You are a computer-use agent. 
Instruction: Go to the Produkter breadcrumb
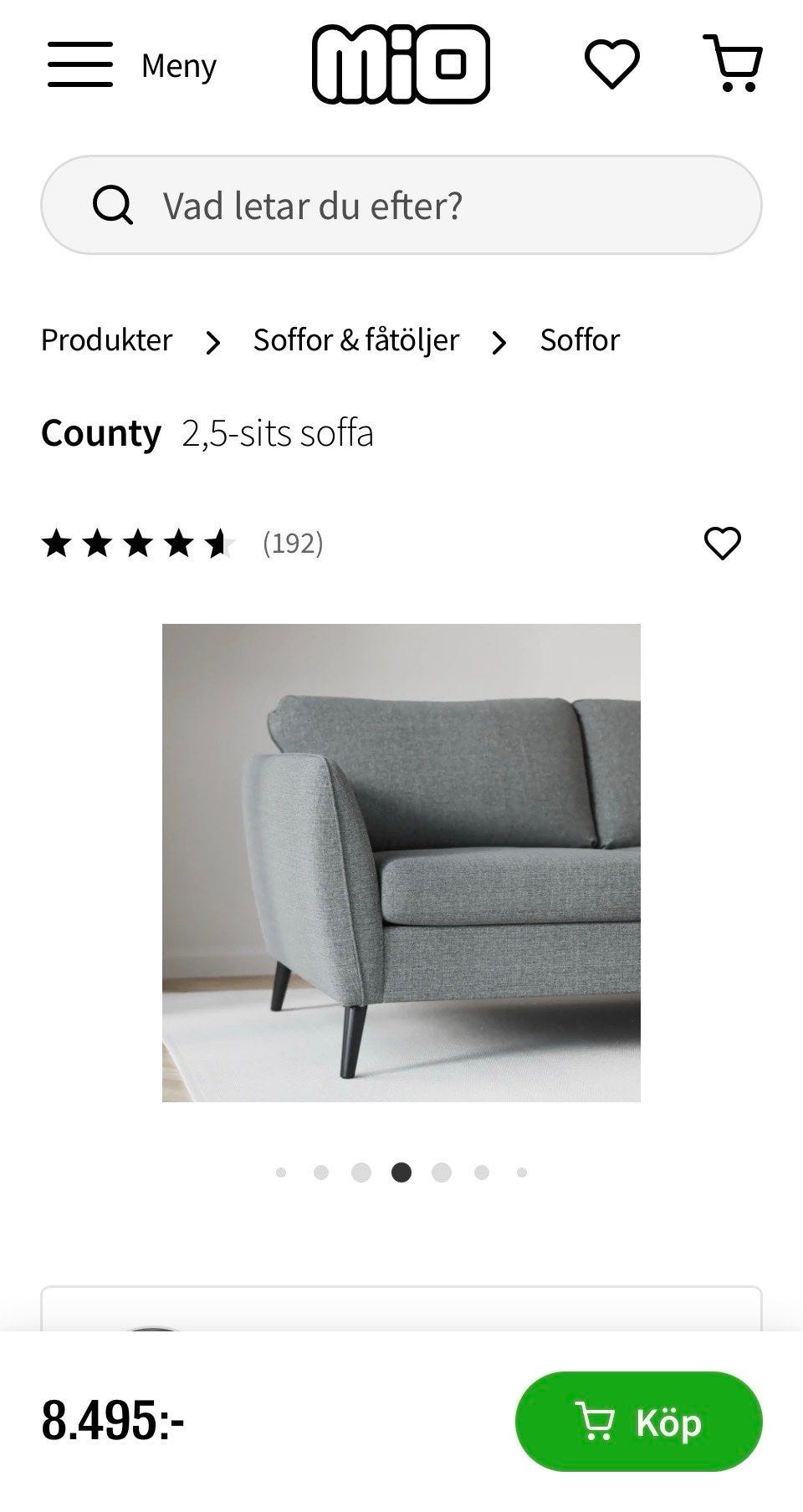point(107,340)
